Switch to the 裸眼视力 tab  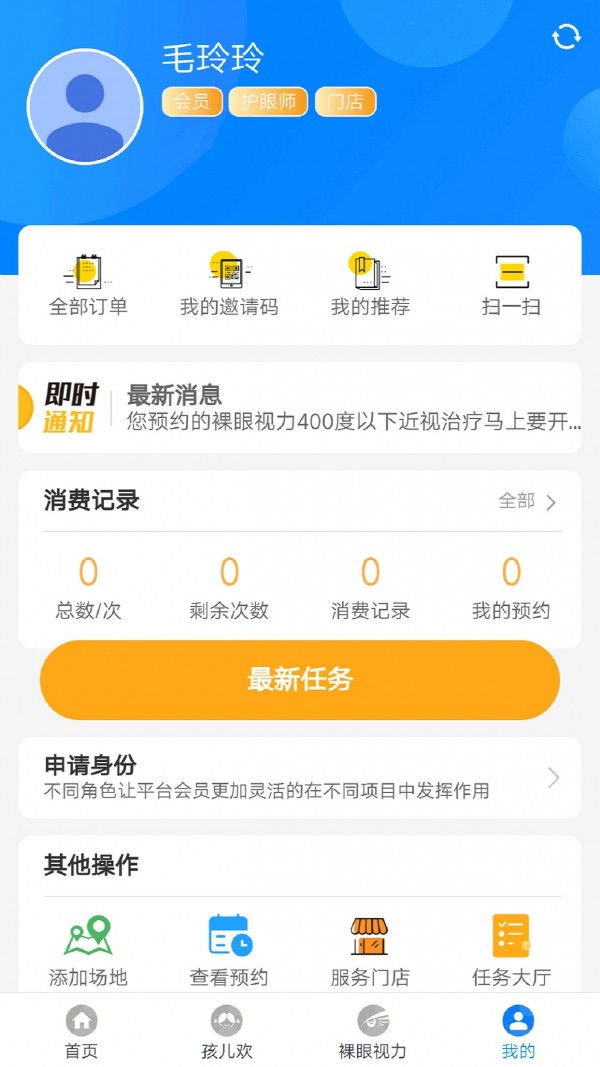point(372,1032)
